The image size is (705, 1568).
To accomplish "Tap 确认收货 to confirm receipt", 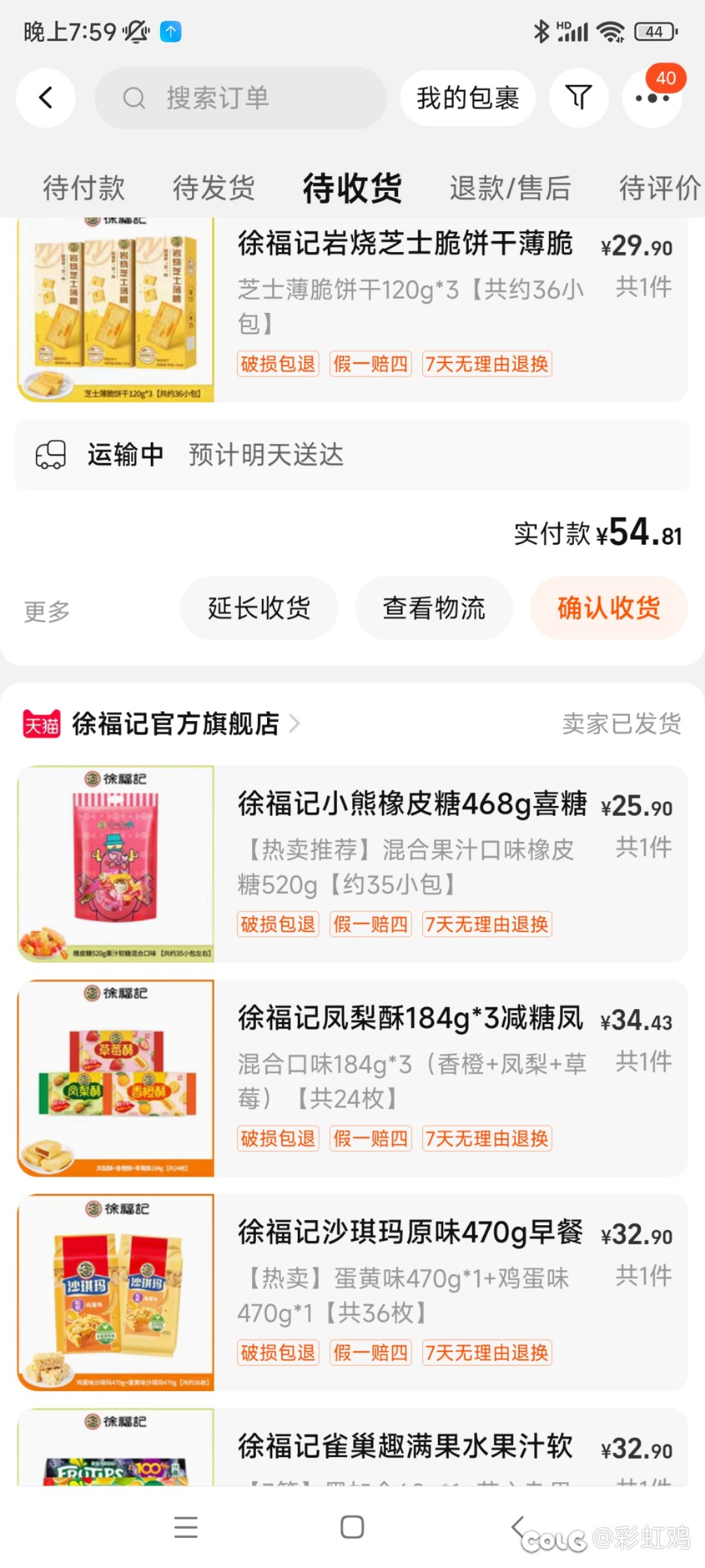I will tap(608, 608).
